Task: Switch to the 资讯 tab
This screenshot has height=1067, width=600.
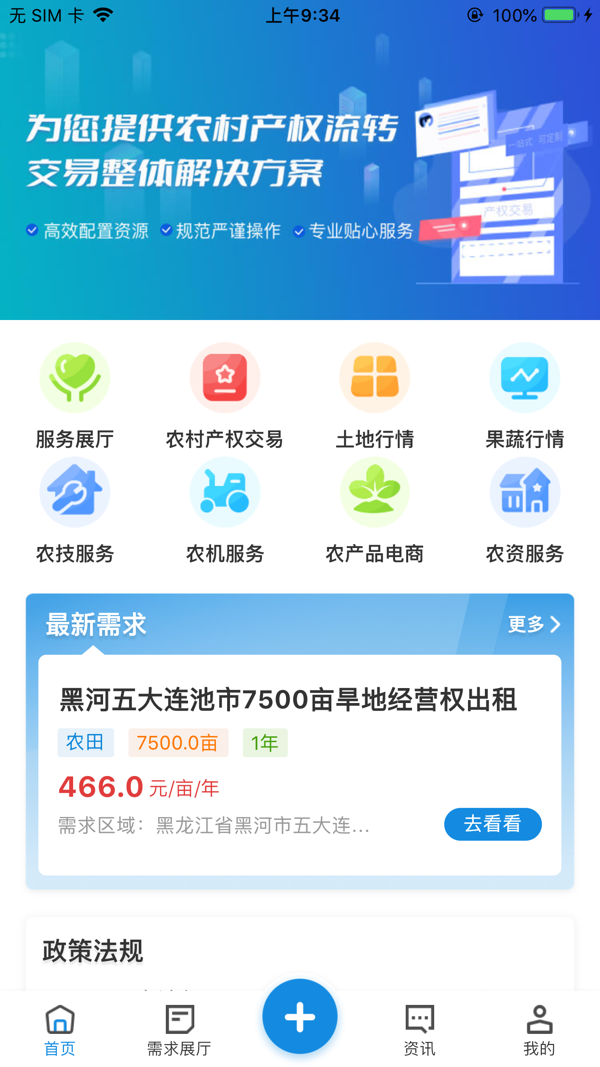Action: 420,1031
